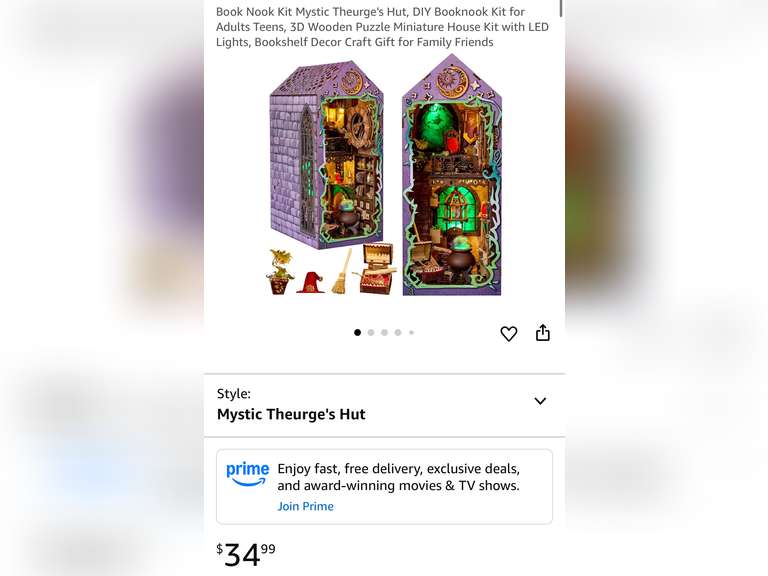Add this item to your wish list
Image resolution: width=768 pixels, height=576 pixels.
508,334
